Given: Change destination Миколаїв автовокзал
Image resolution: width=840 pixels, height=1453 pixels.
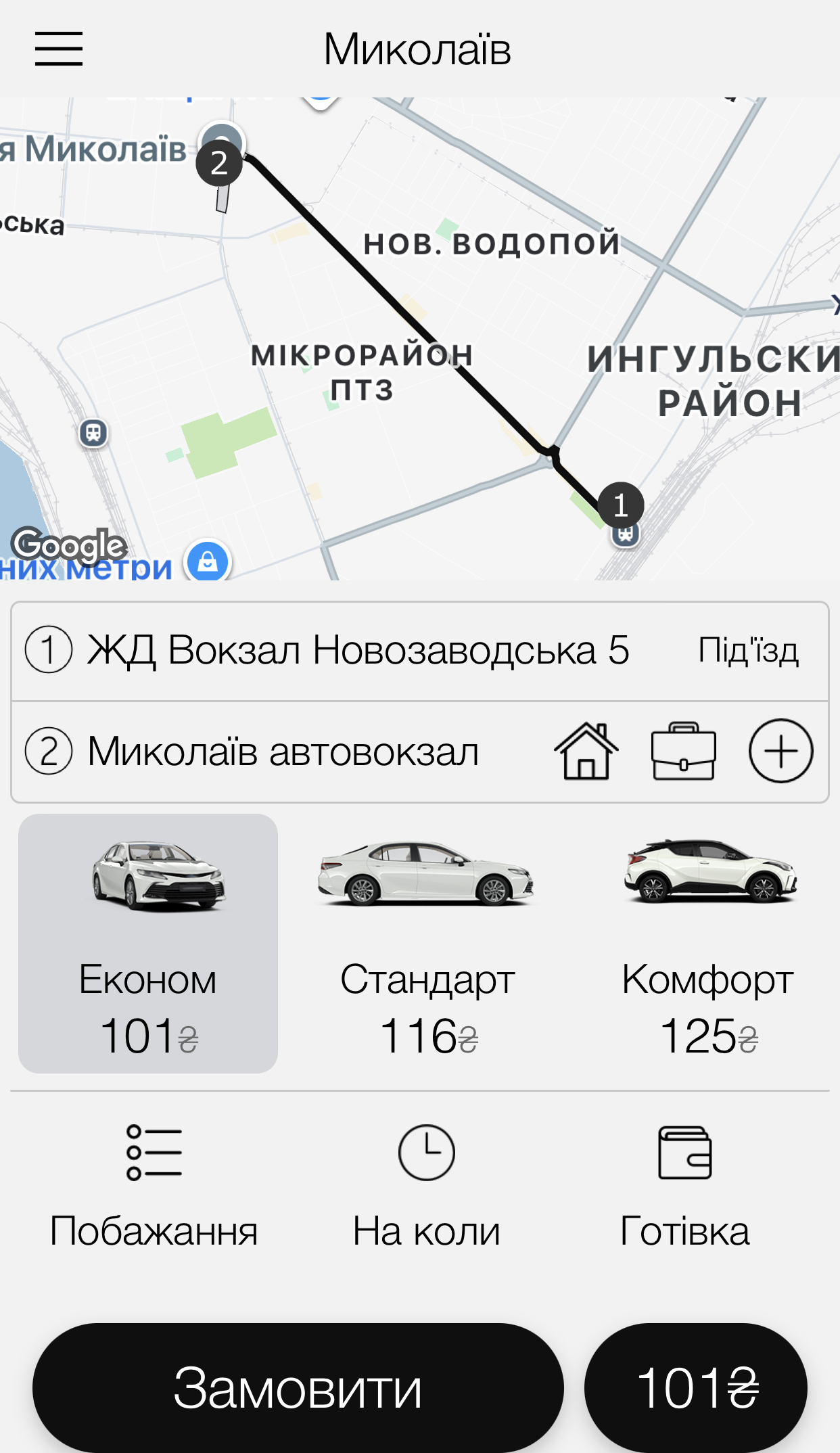Looking at the screenshot, I should click(x=283, y=752).
